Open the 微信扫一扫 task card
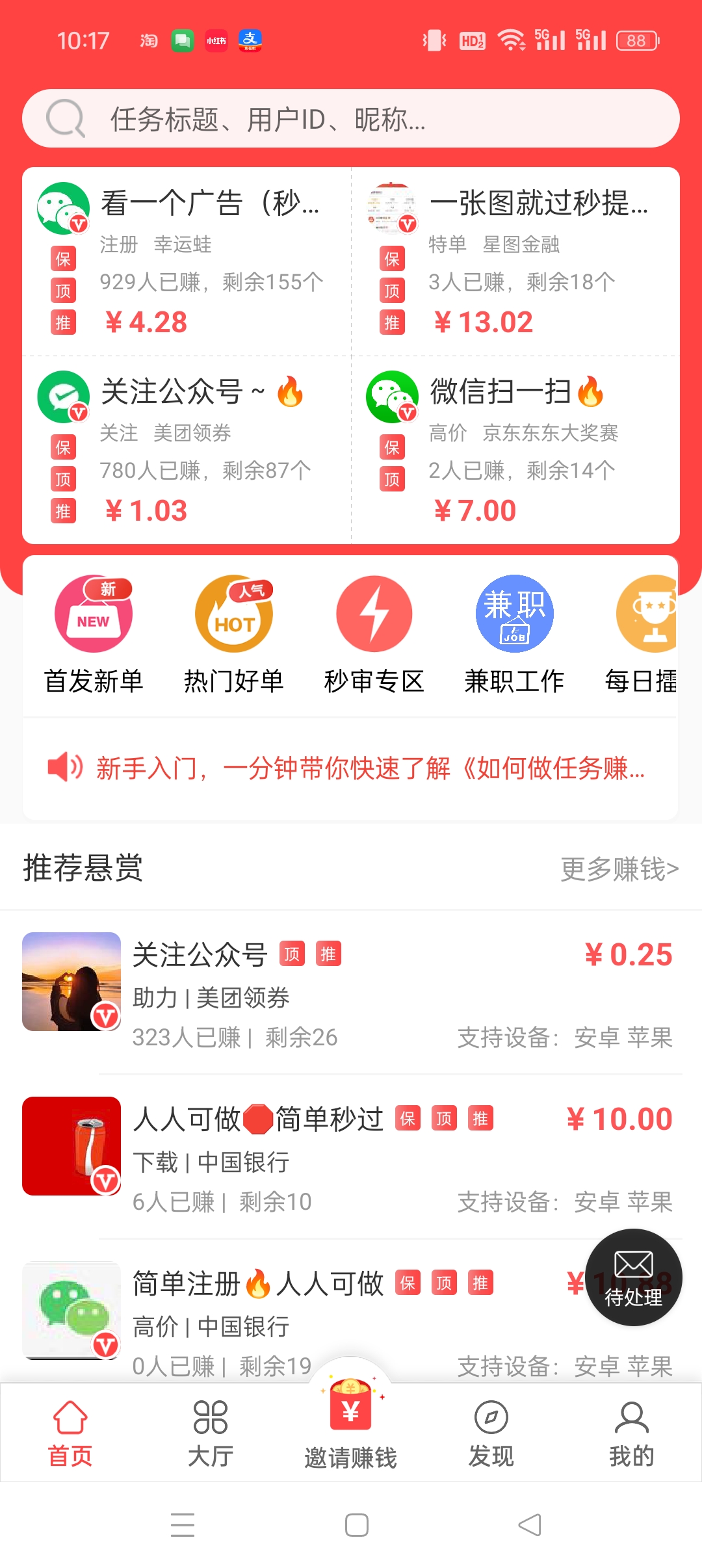This screenshot has width=702, height=1568. tap(515, 450)
